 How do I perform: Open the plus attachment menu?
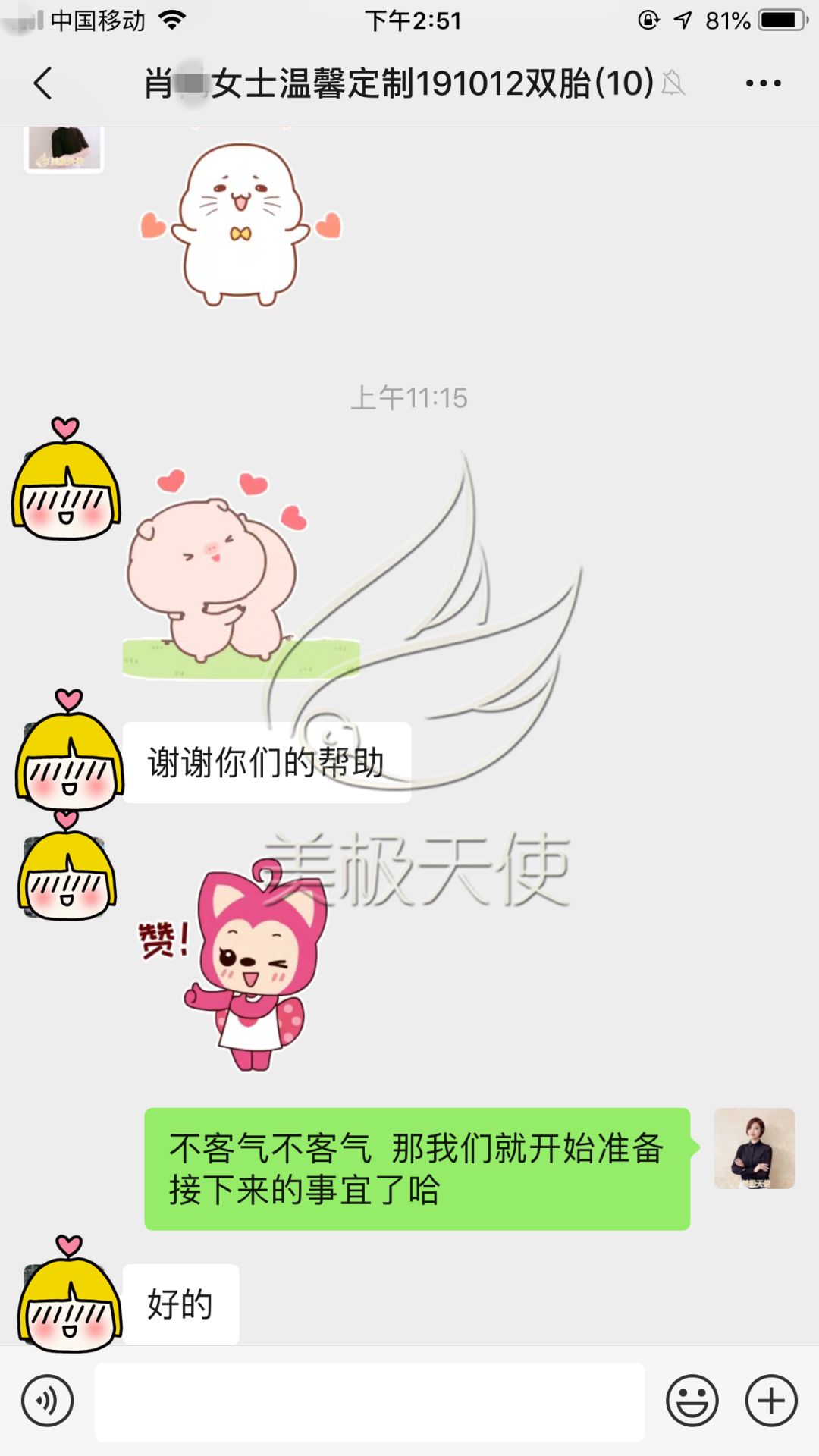click(x=770, y=1401)
